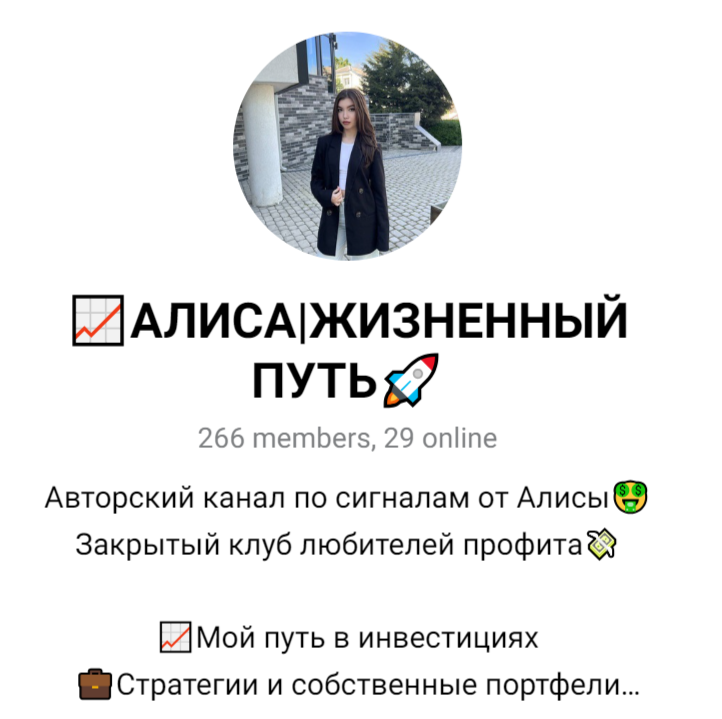Open the channel profile photo
The image size is (722, 719).
[347, 147]
